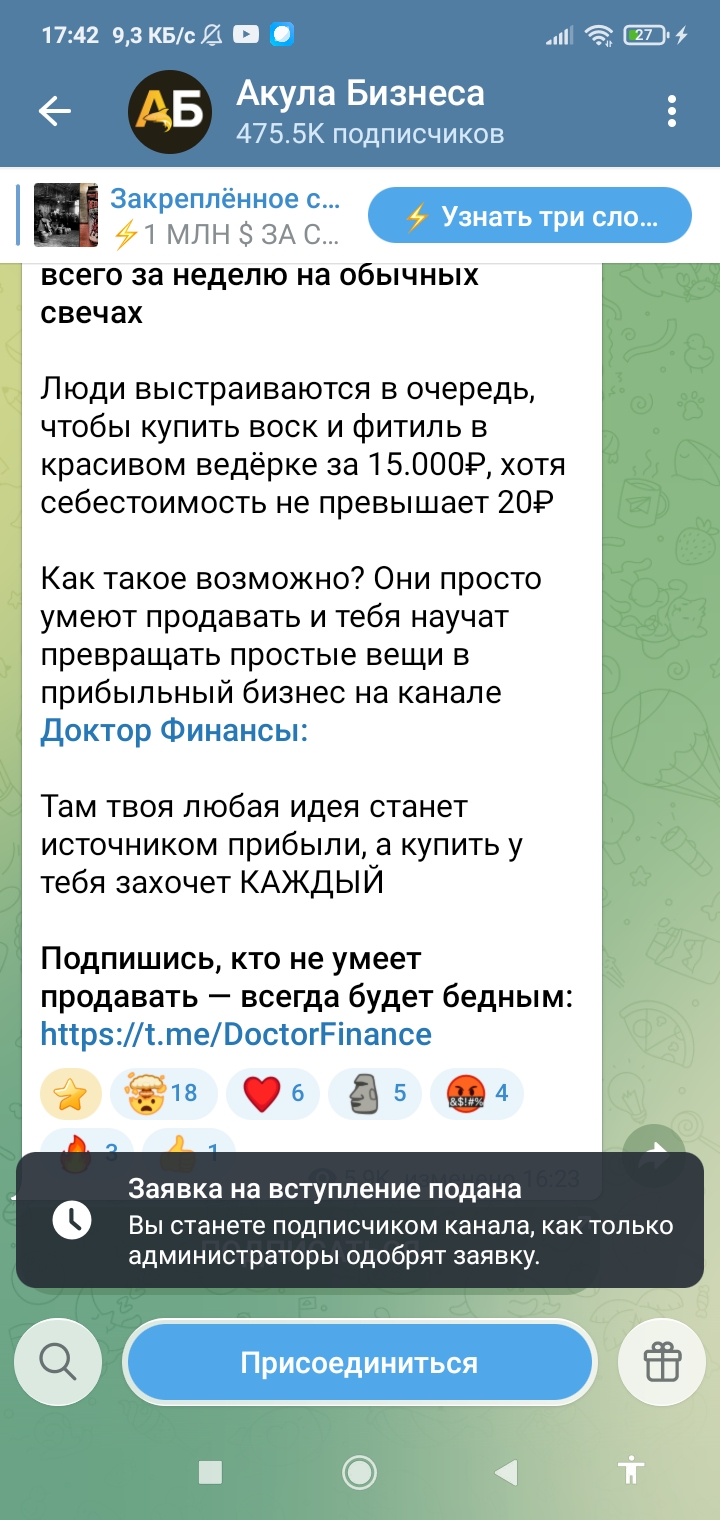
Task: Go to the Android home screen
Action: tap(359, 1471)
